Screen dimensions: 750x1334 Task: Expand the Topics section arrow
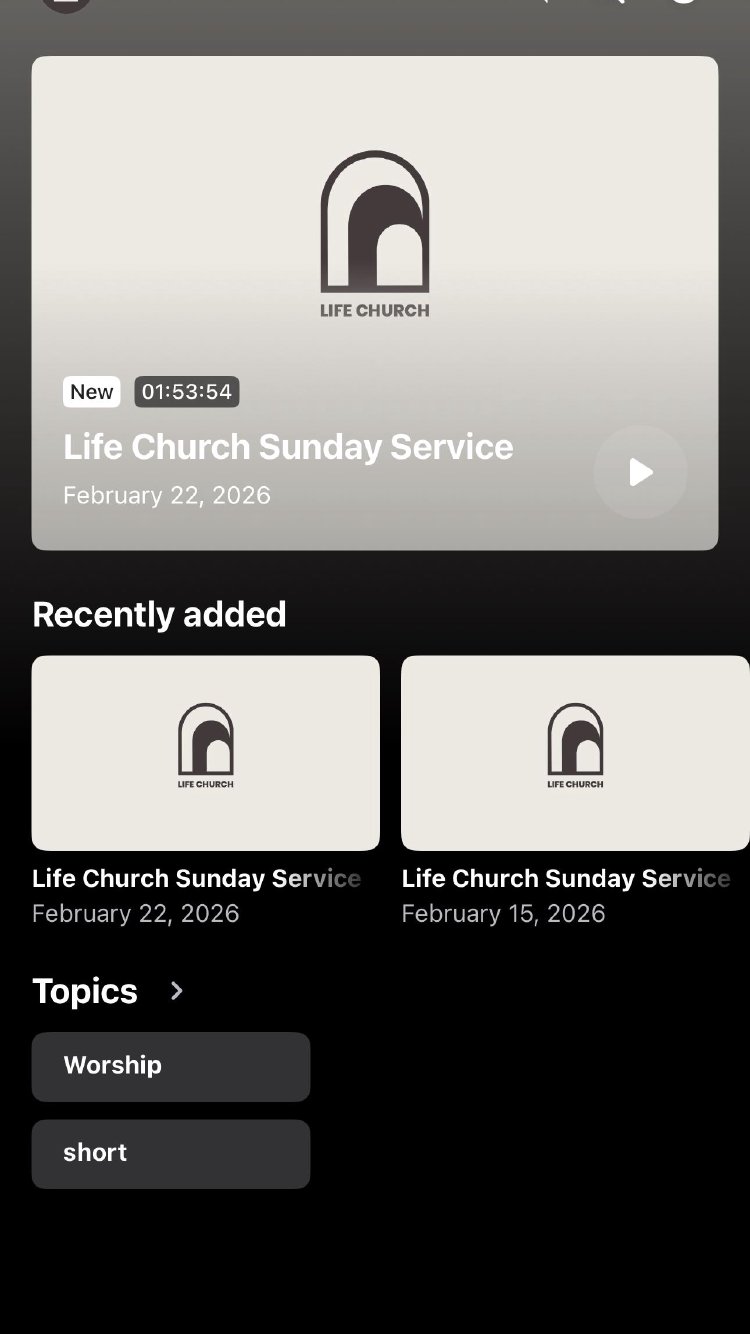[177, 991]
